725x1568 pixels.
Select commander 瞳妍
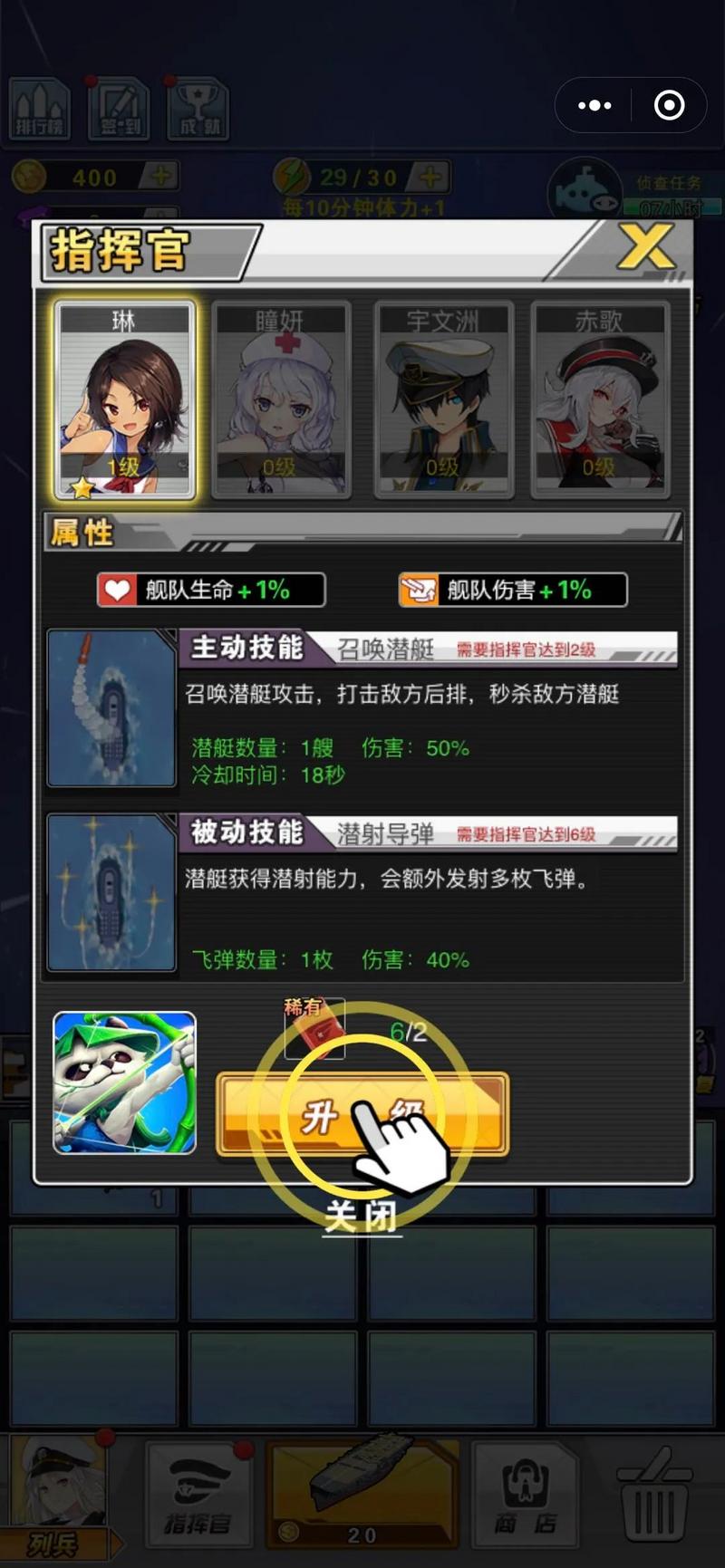pos(281,400)
